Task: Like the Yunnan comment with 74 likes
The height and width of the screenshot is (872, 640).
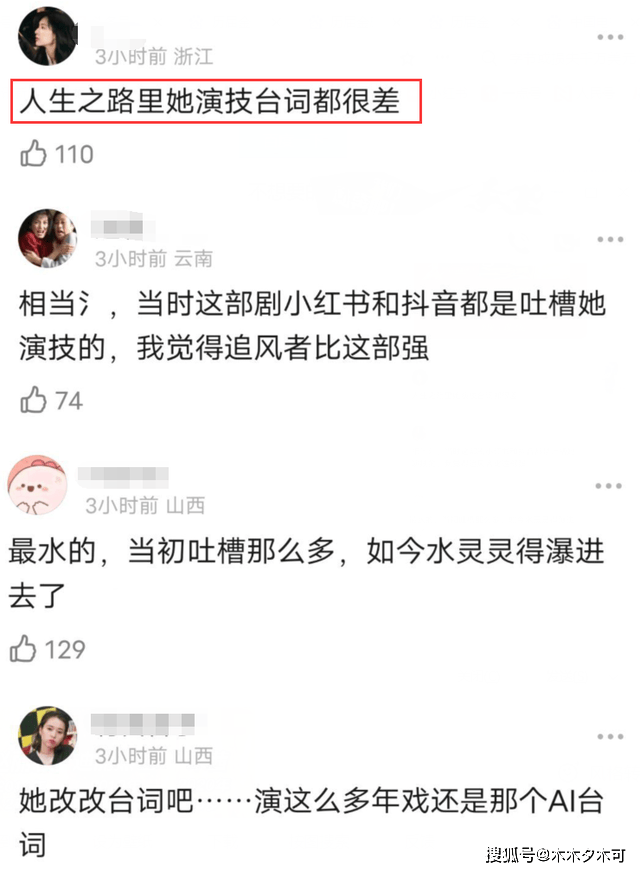Action: point(34,401)
